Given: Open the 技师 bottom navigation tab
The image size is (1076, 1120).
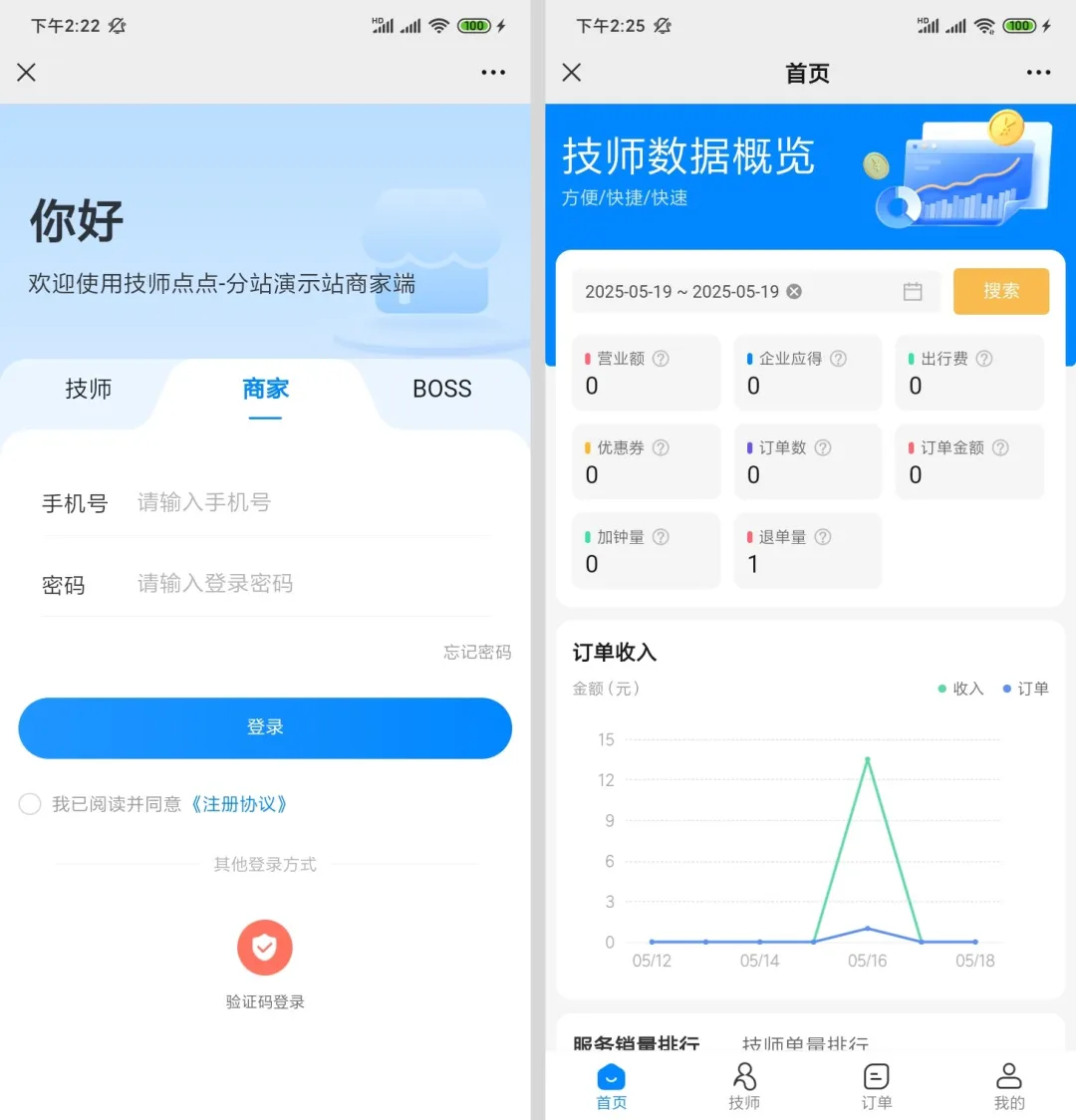Looking at the screenshot, I should [744, 1085].
